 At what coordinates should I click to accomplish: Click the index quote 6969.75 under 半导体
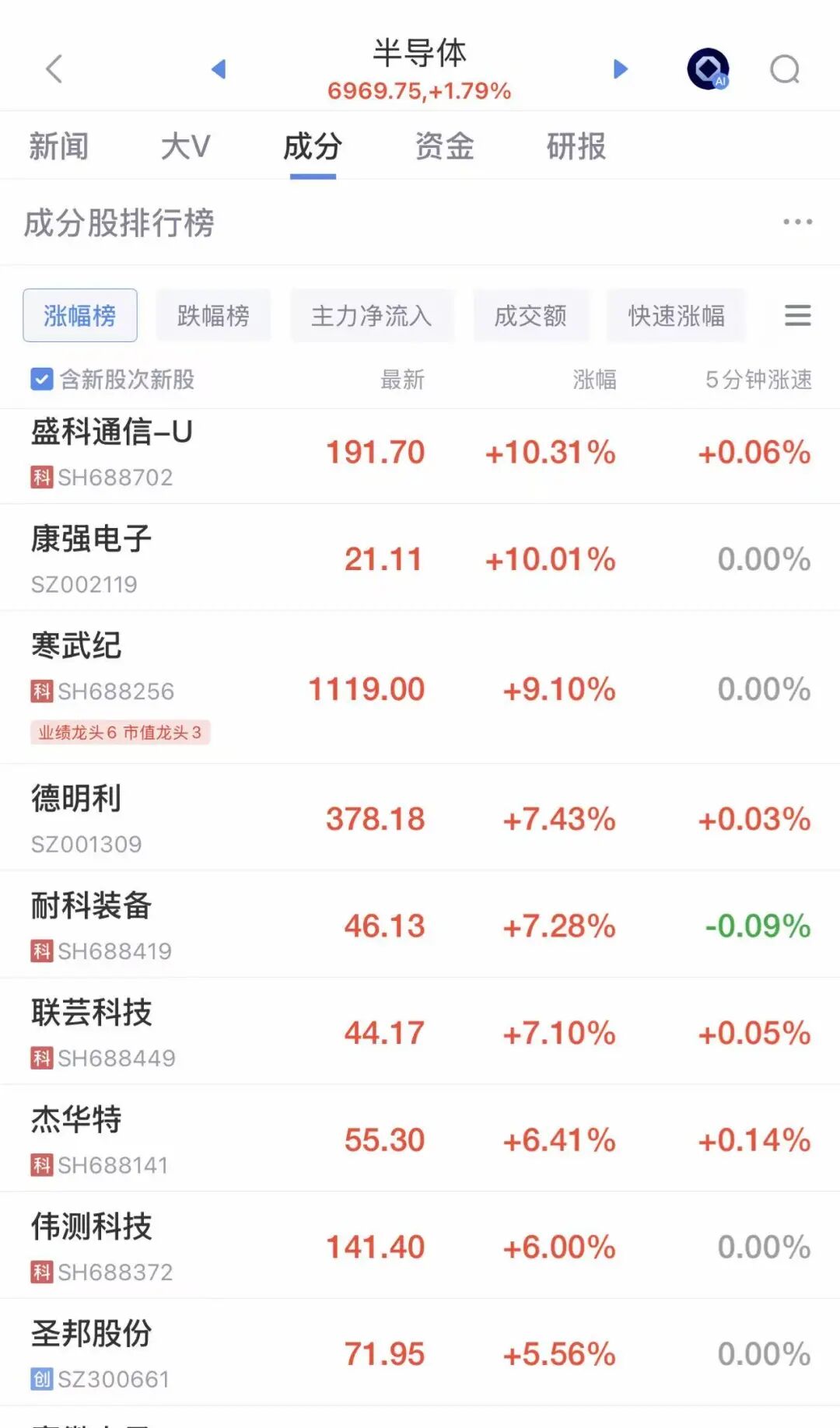[x=418, y=91]
